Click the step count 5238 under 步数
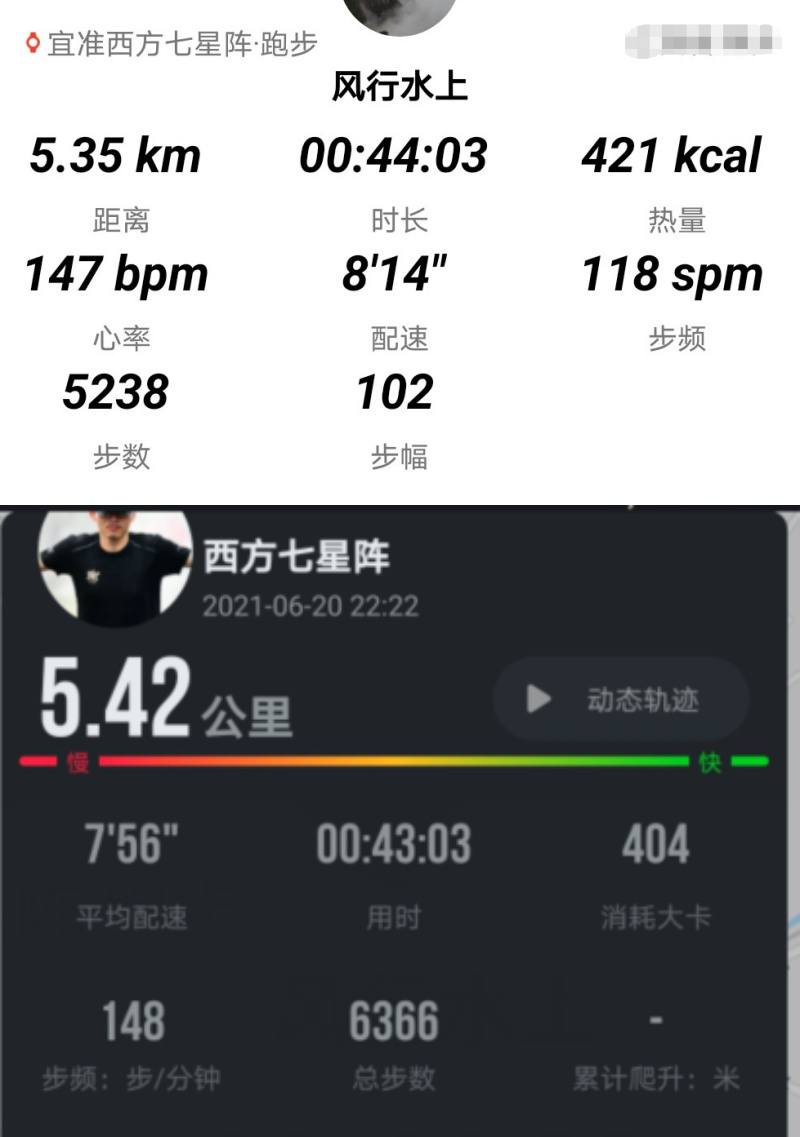 tap(114, 394)
